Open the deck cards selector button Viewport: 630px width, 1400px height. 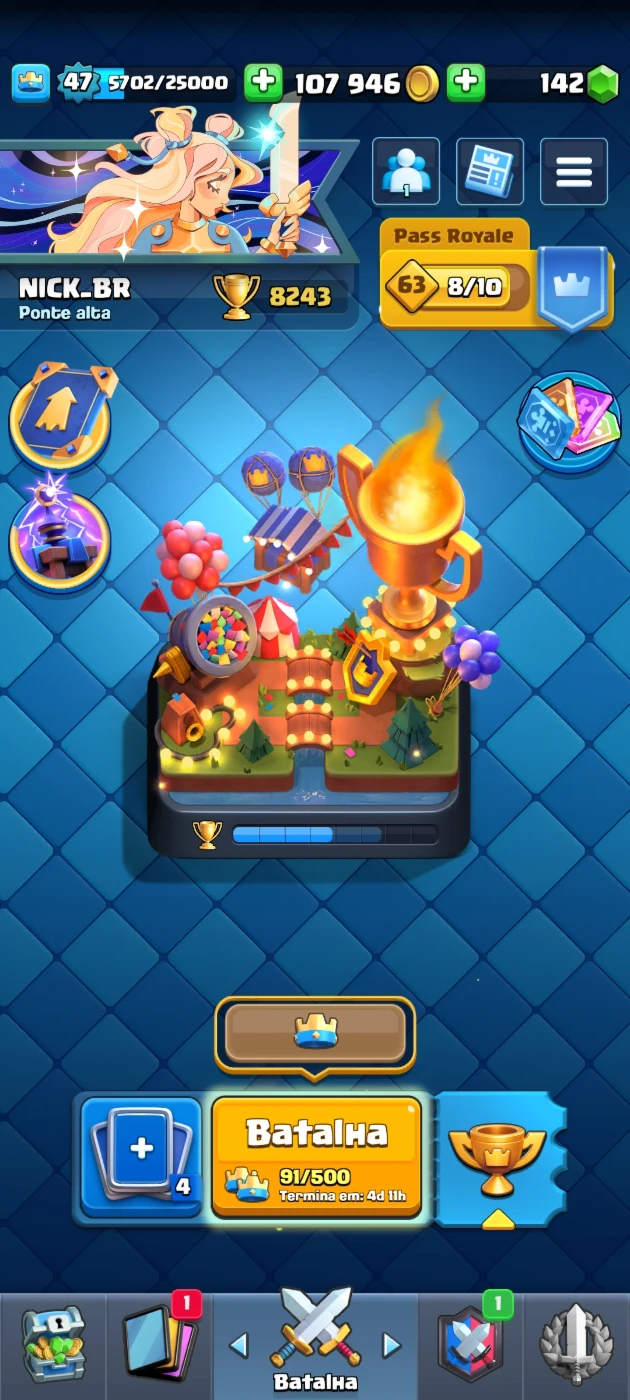pyautogui.click(x=141, y=1157)
